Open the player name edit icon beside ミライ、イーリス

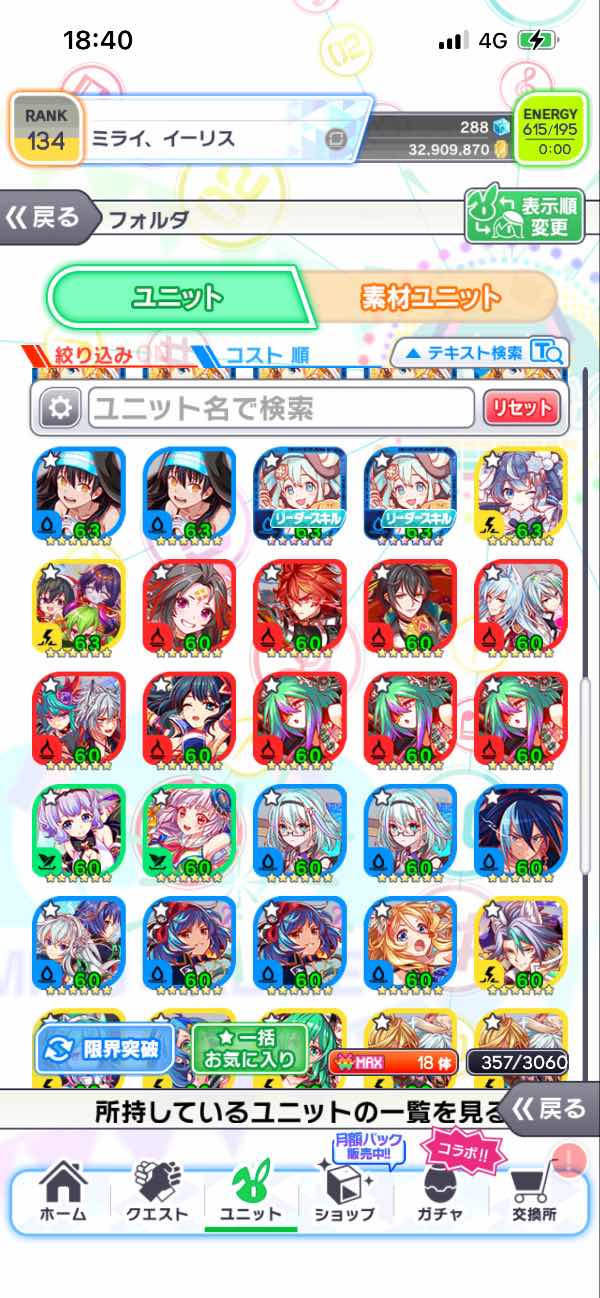pos(337,138)
